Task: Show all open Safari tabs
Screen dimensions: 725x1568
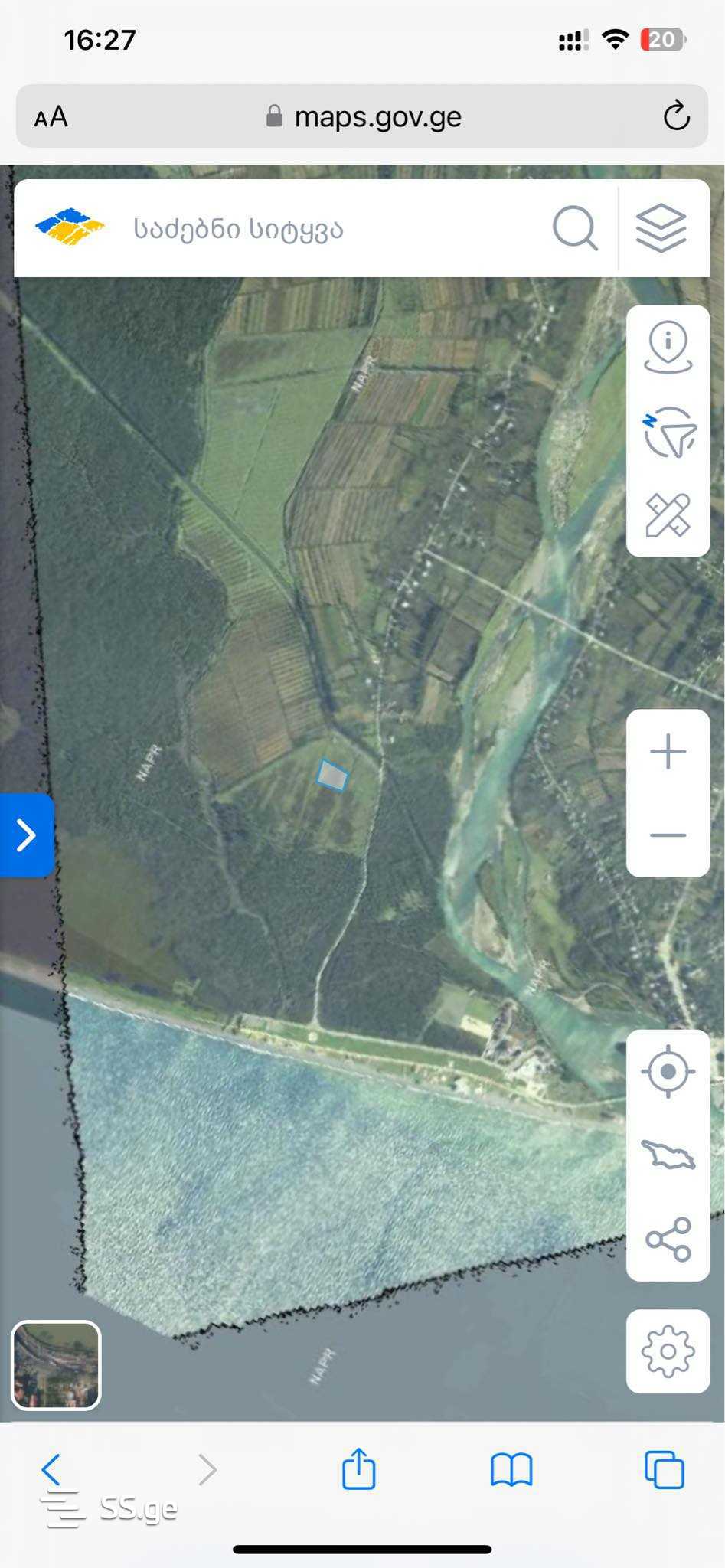Action: click(664, 1469)
